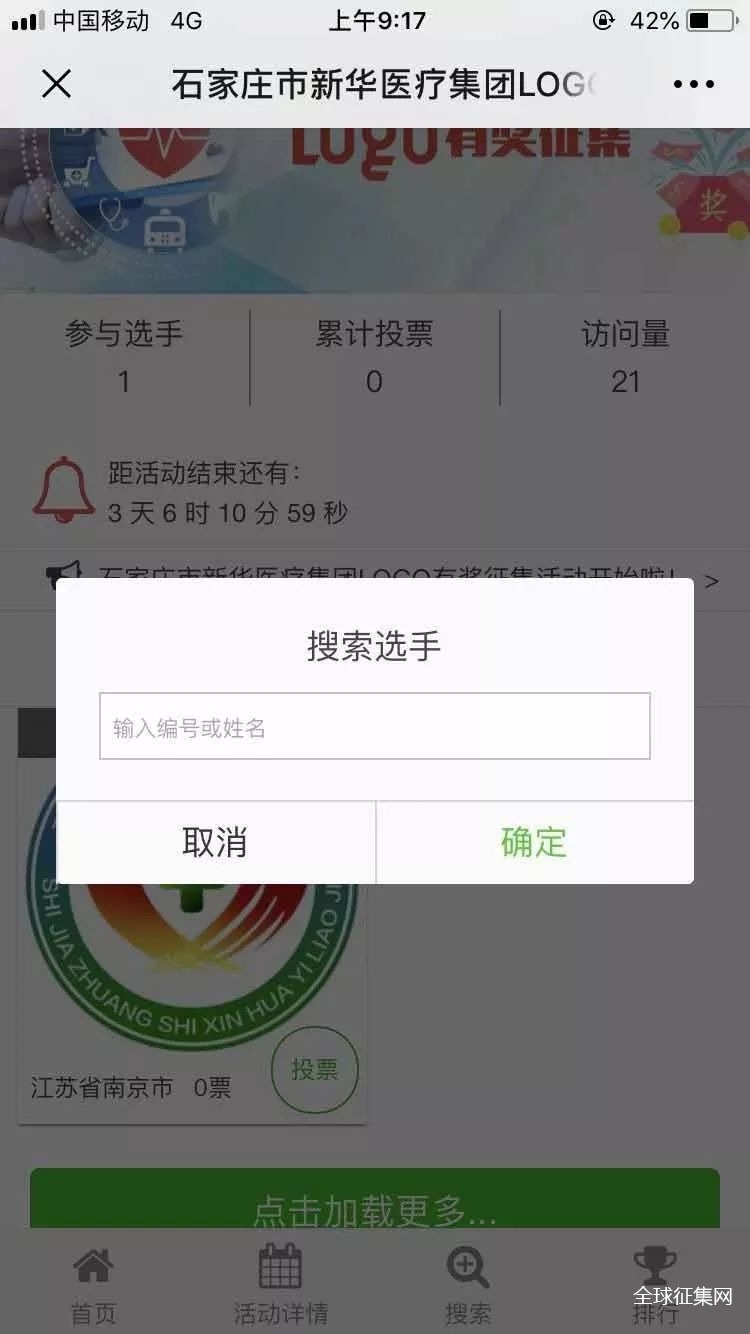
Task: Go to the 首页 tab
Action: pos(93,1286)
